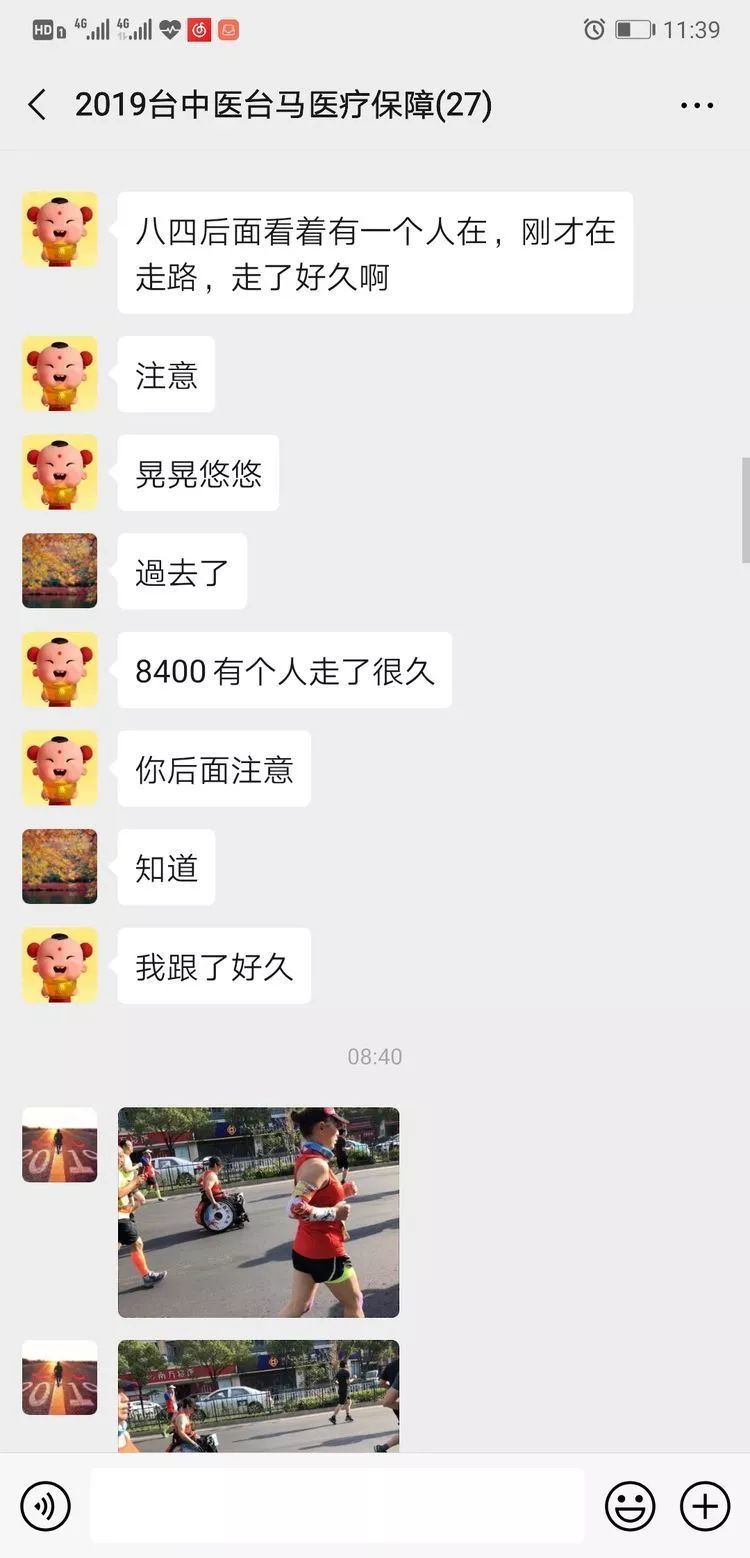Screen dimensions: 750x1558
Task: Open the photo of the runner in red
Action: pos(258,1212)
